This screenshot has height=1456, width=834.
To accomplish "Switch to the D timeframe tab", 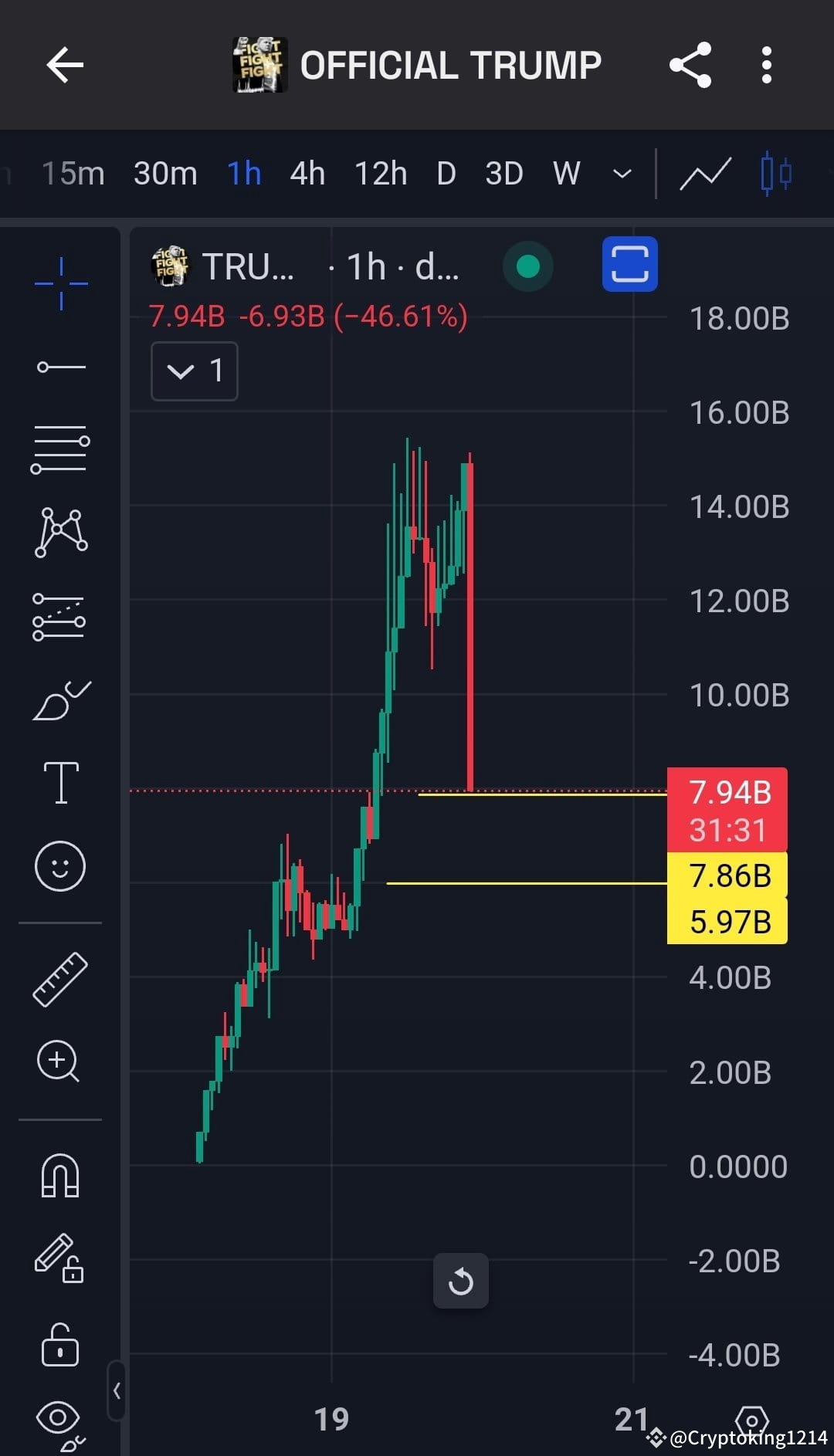I will coord(446,174).
